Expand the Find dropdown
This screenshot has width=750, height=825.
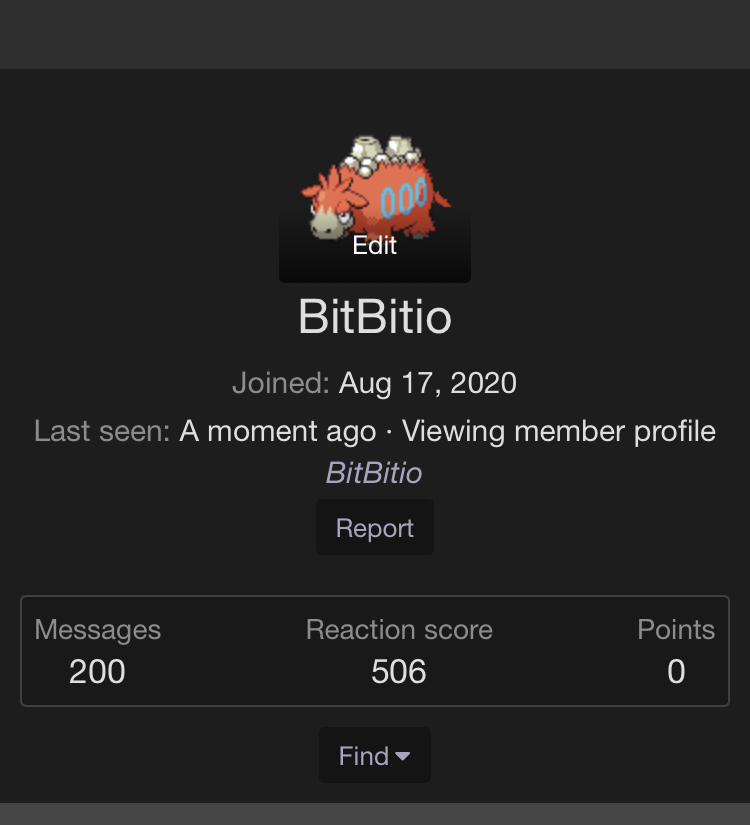(x=374, y=756)
